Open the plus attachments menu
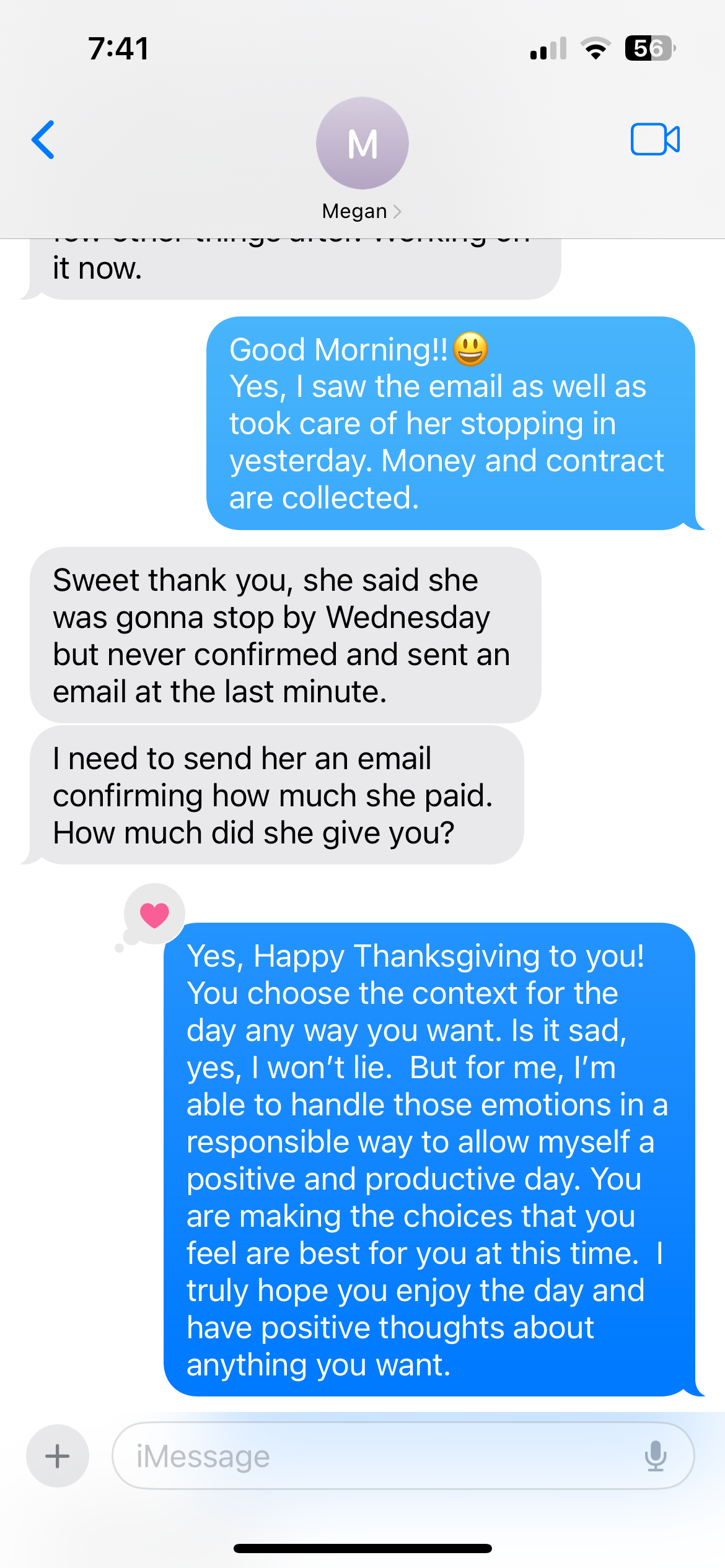This screenshot has height=1568, width=725. click(x=58, y=1456)
